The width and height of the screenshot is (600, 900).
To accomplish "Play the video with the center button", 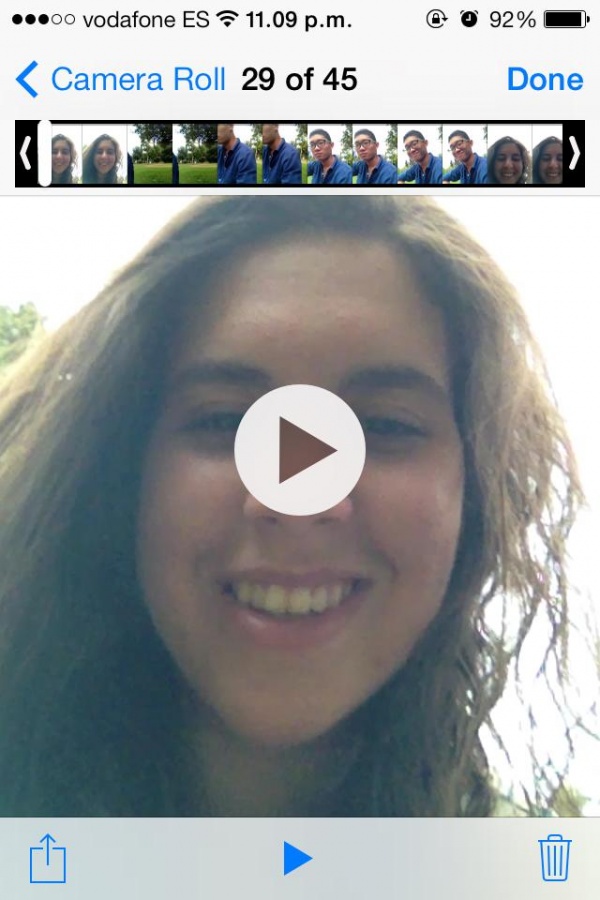I will (x=300, y=450).
